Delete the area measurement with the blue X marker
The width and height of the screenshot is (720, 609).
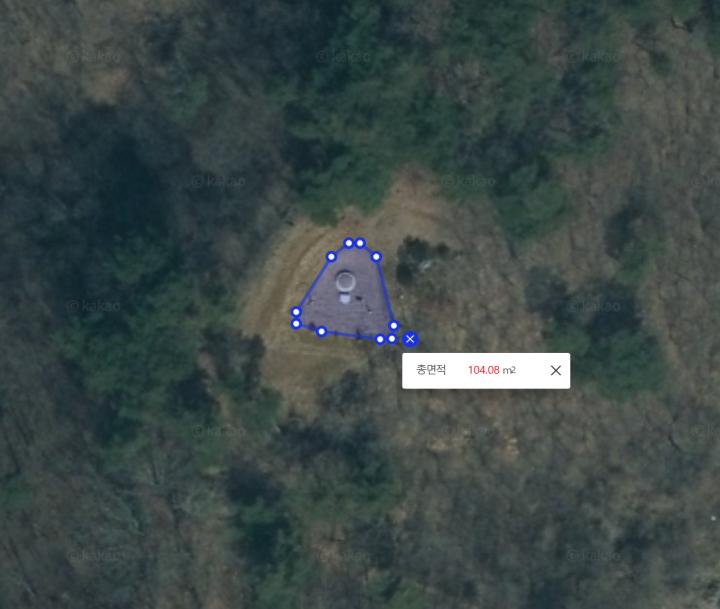click(x=409, y=339)
